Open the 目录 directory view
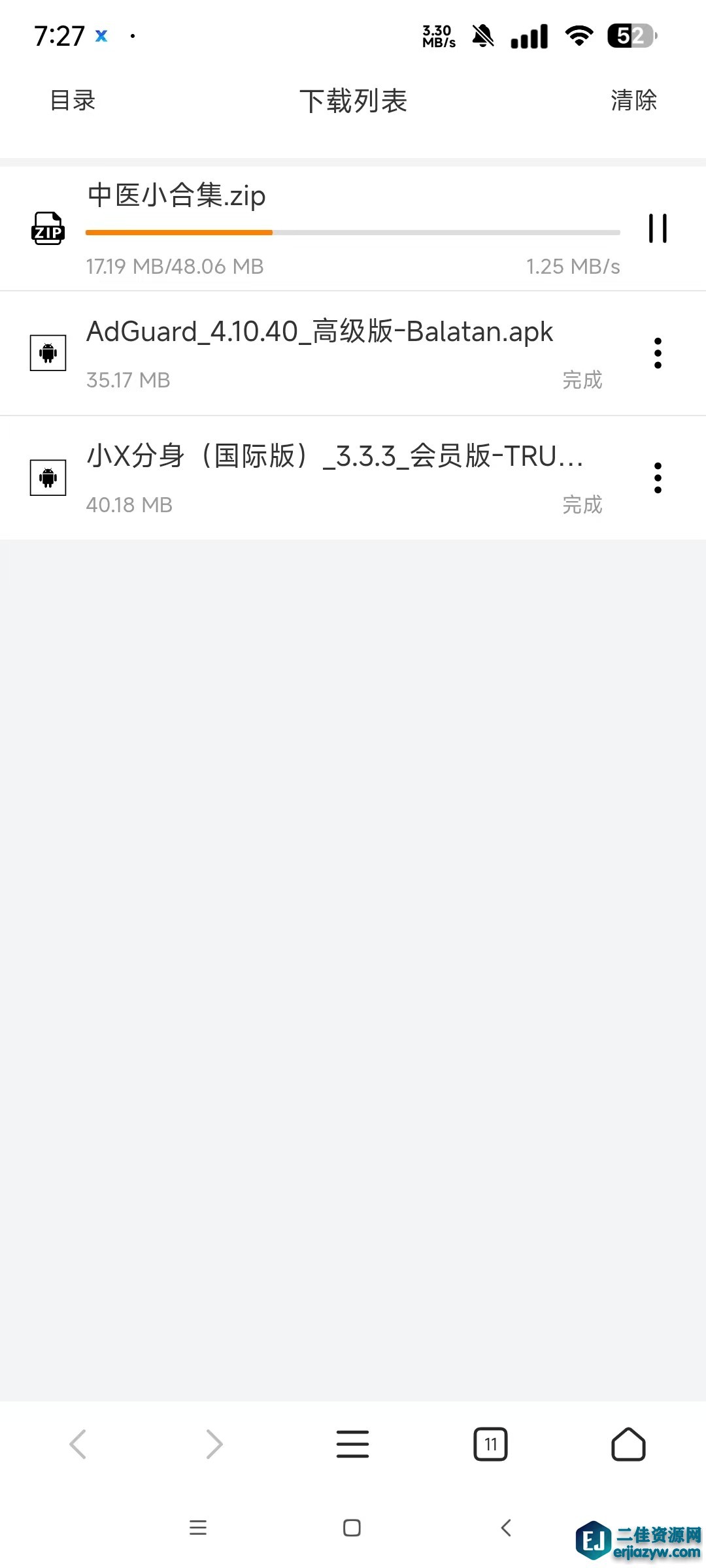 tap(73, 101)
